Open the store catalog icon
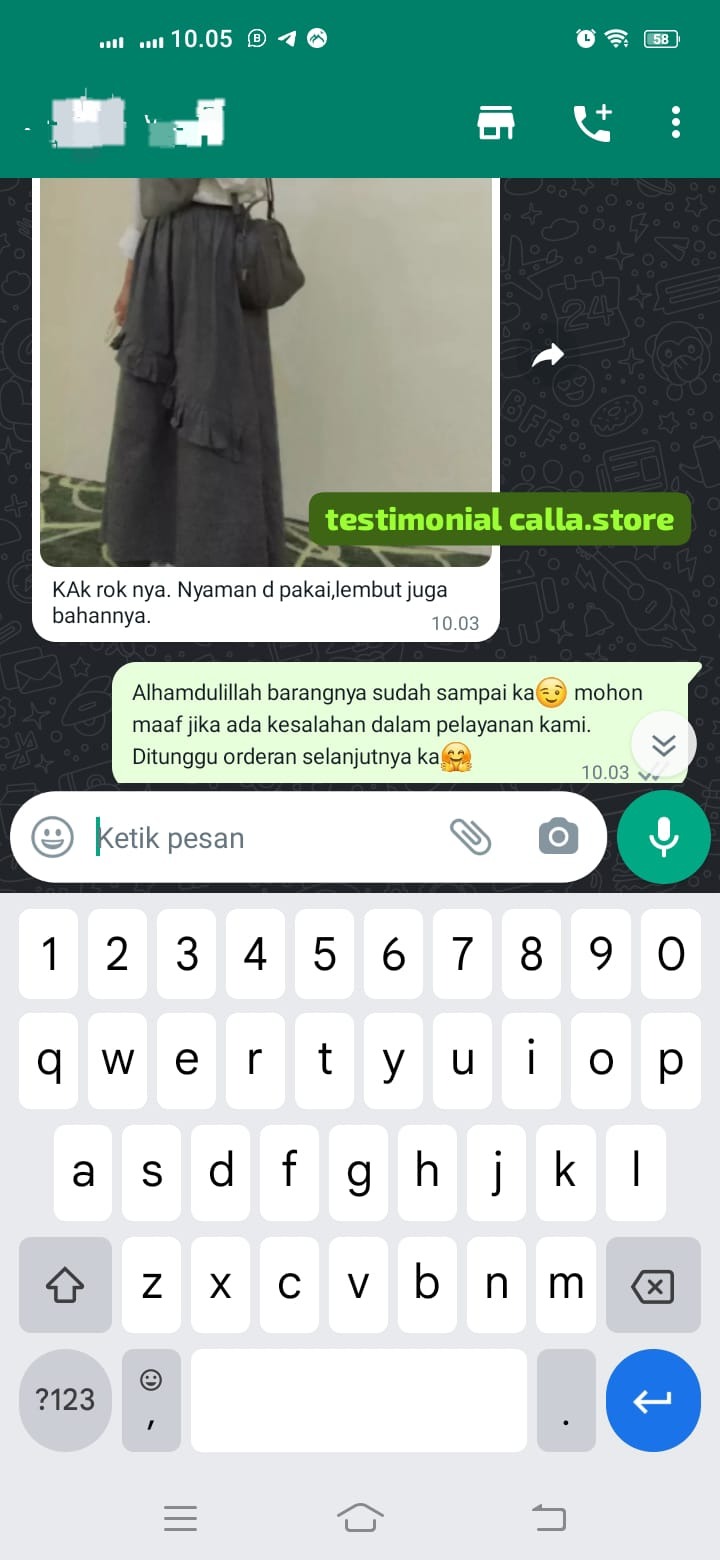The image size is (720, 1560). 495,123
